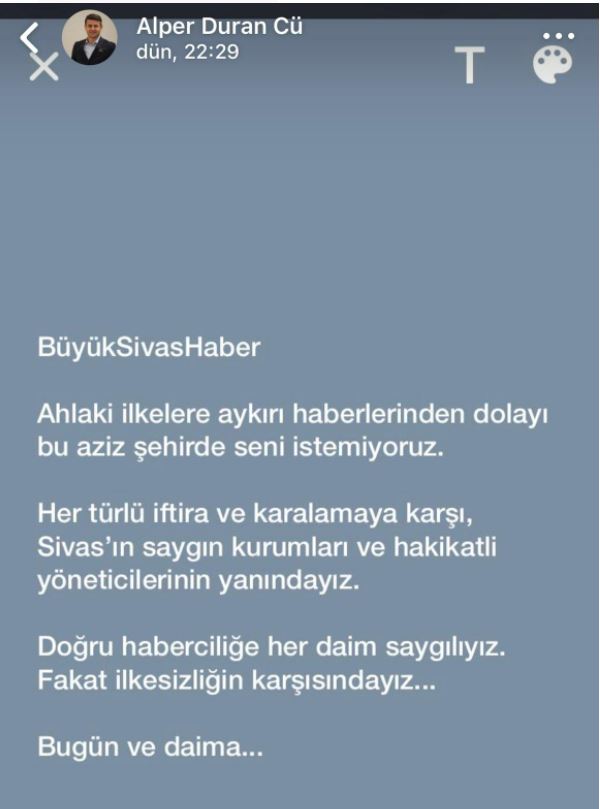Image resolution: width=600 pixels, height=809 pixels.
Task: Go back using the top-left arrow
Action: tap(29, 36)
